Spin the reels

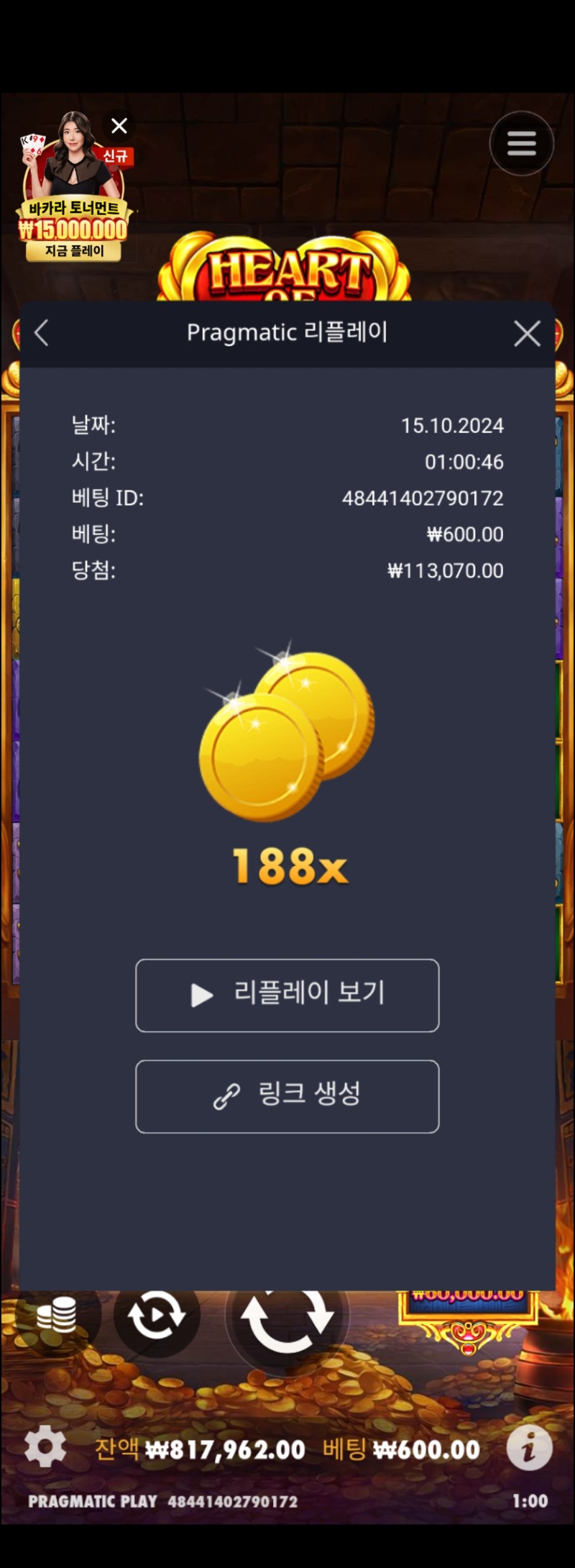point(287,1318)
